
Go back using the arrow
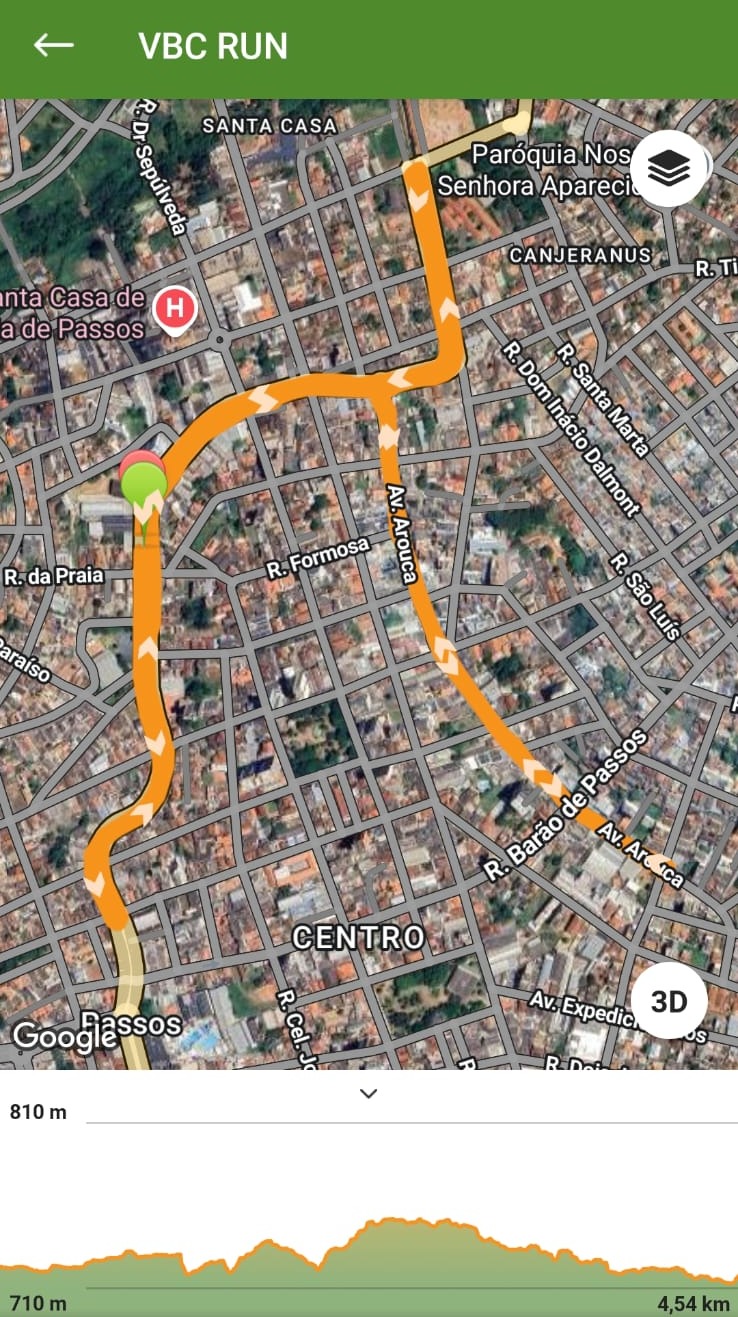tap(54, 45)
